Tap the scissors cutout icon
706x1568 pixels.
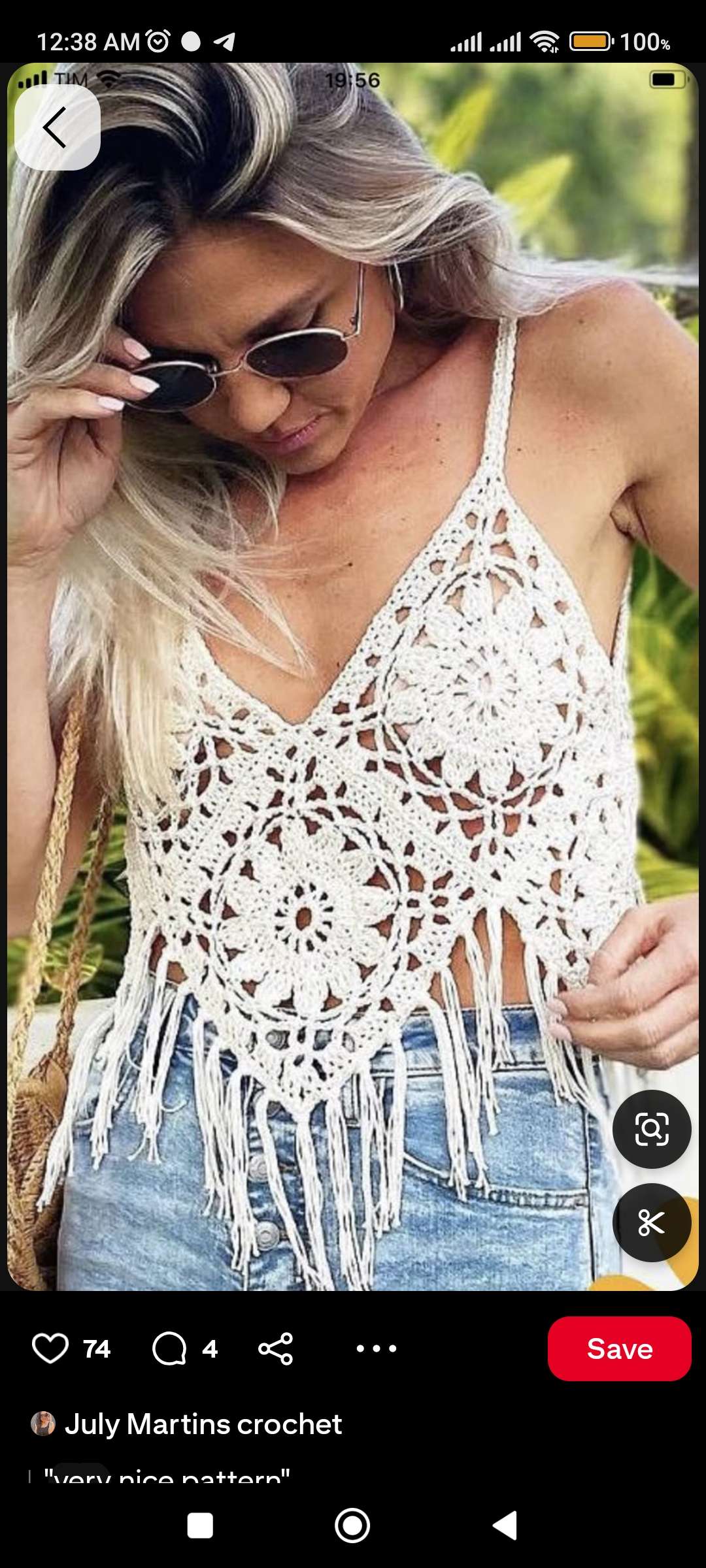(x=652, y=1222)
